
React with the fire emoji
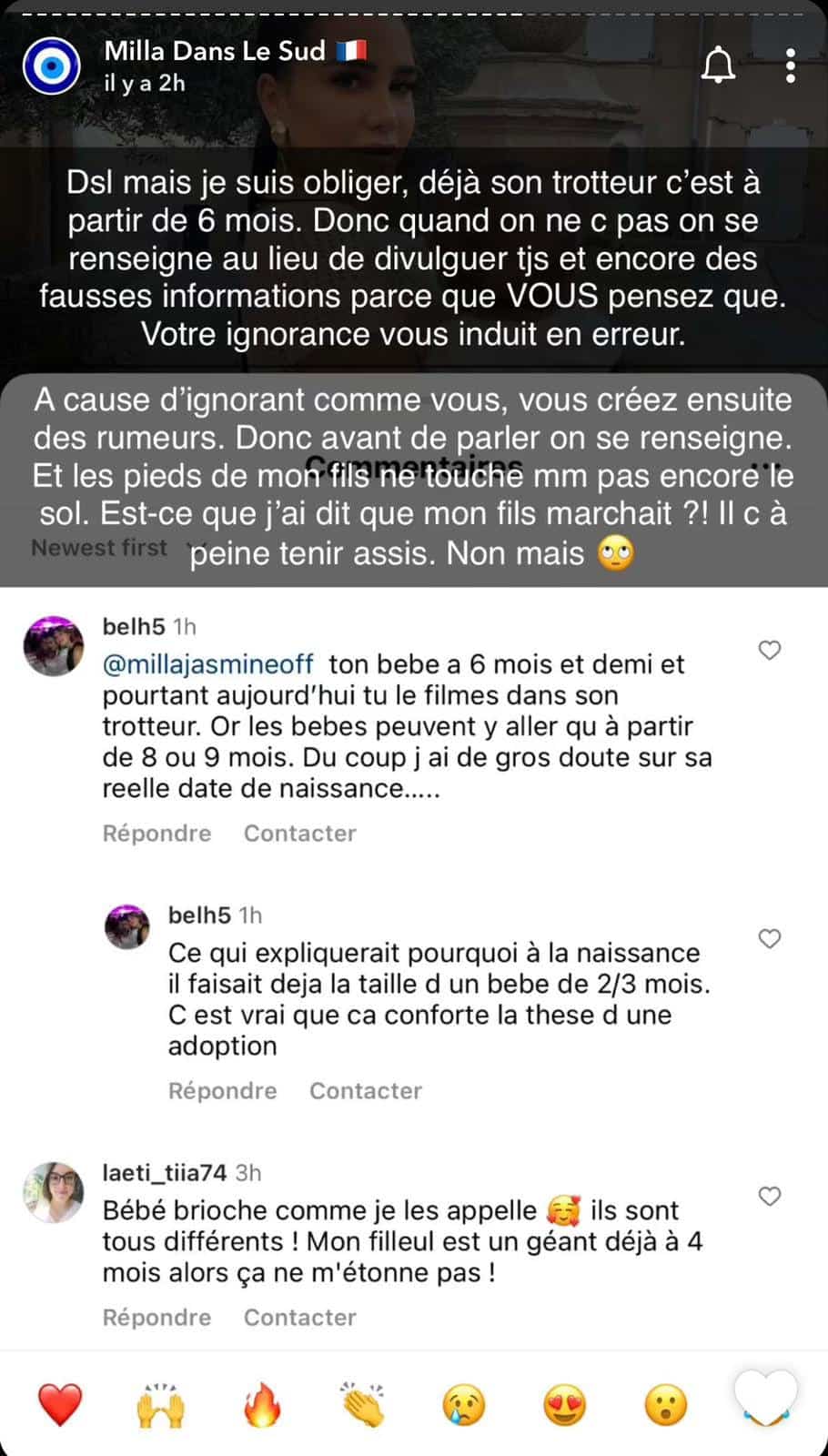(x=260, y=1406)
